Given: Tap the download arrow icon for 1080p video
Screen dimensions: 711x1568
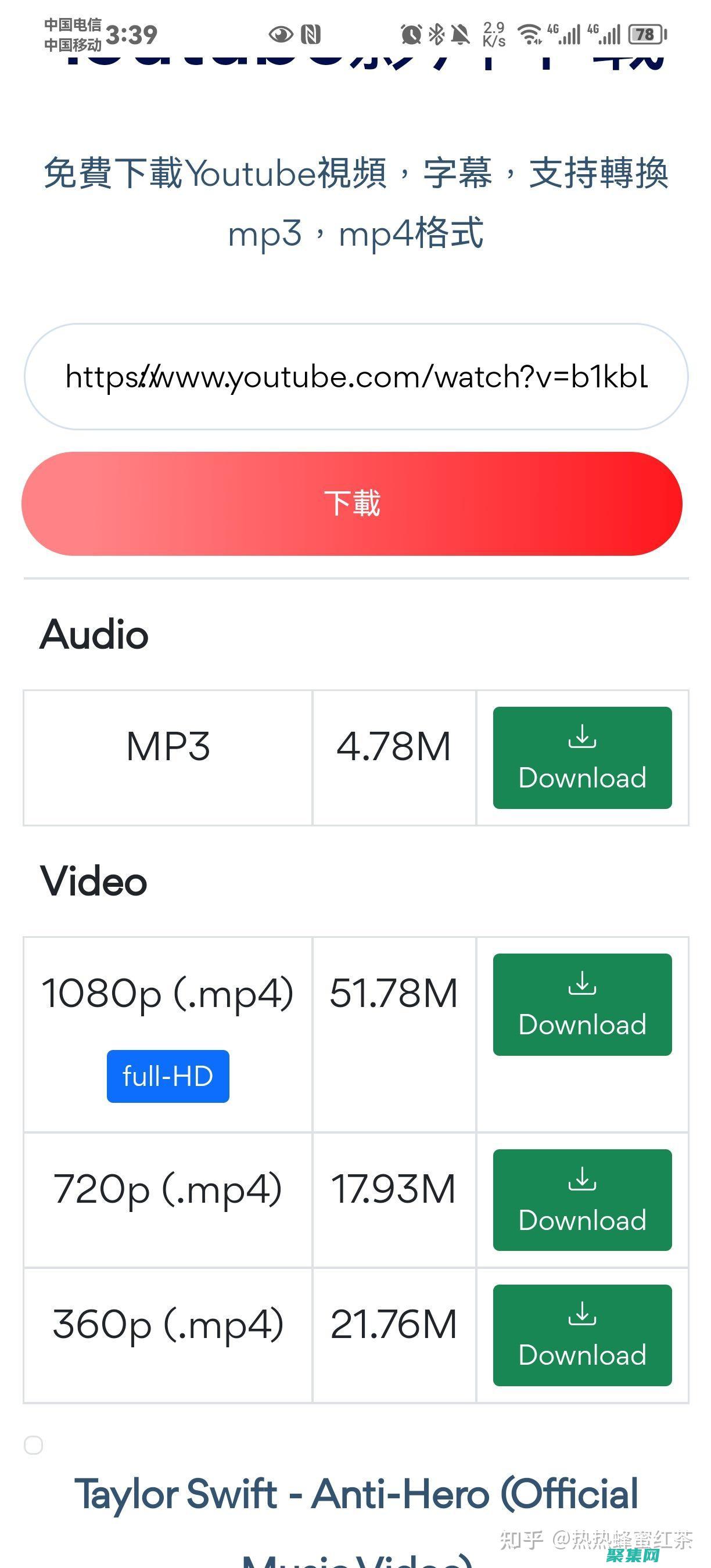Looking at the screenshot, I should click(x=581, y=983).
